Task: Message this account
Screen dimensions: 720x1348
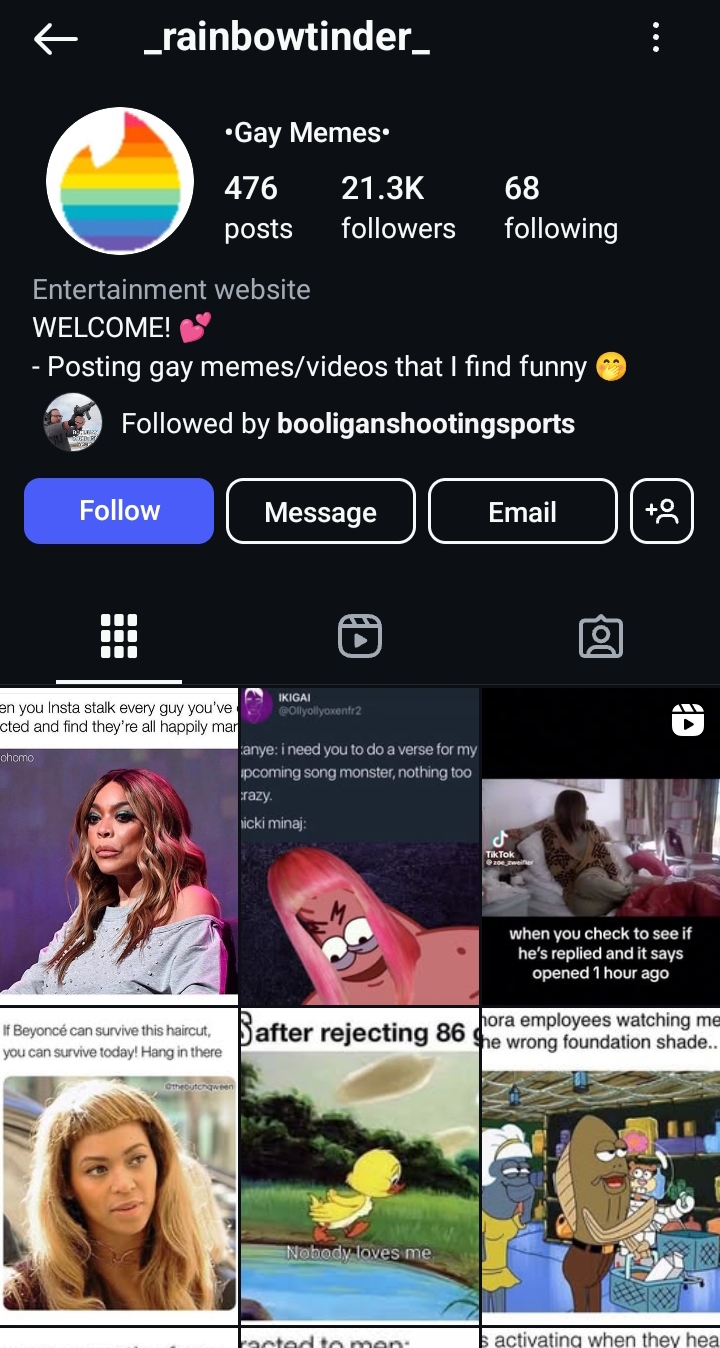Action: (x=321, y=511)
